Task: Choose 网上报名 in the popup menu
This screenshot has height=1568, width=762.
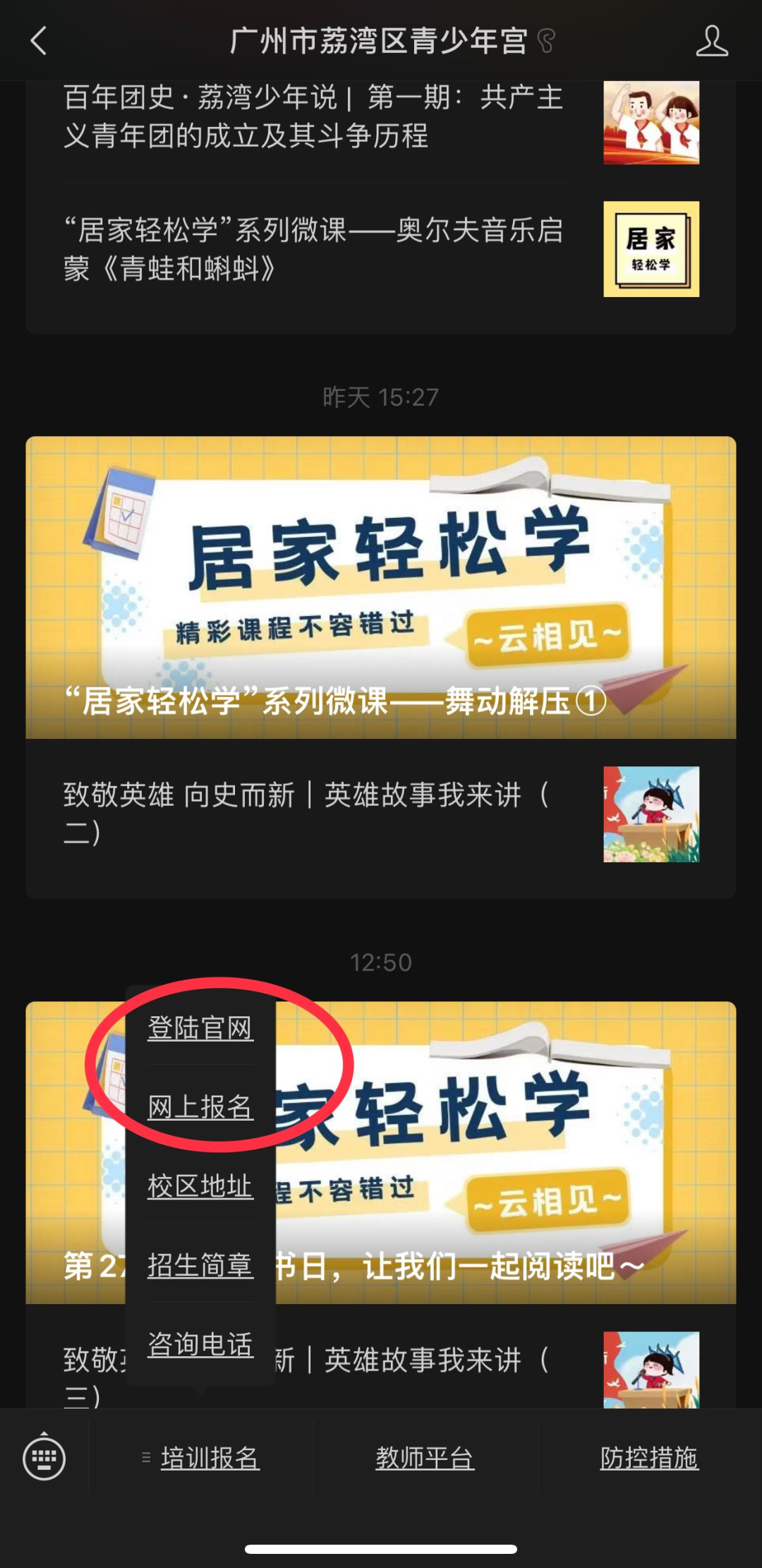Action: (200, 1107)
